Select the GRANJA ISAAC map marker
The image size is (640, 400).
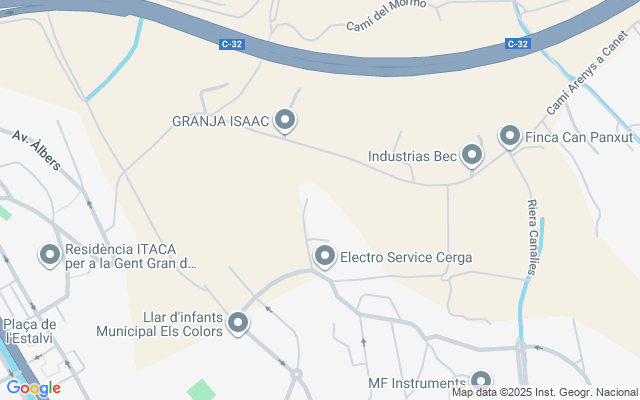point(286,121)
